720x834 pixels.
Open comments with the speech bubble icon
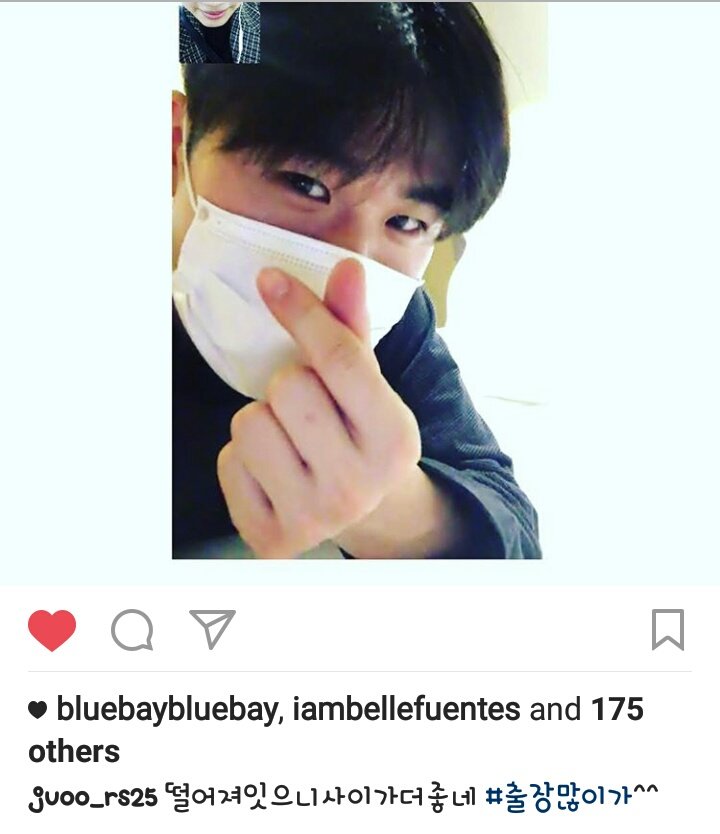pyautogui.click(x=132, y=630)
